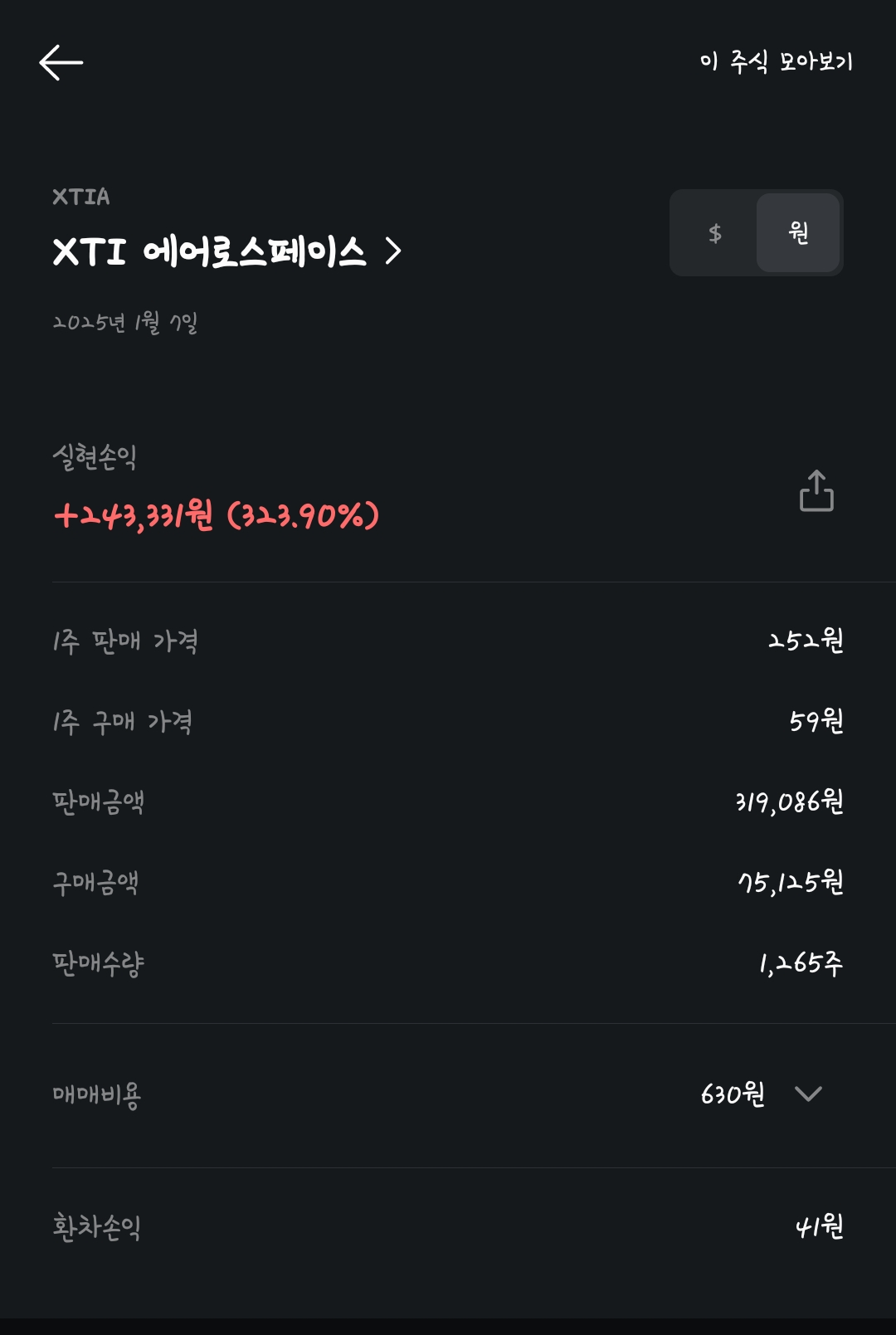The height and width of the screenshot is (1335, 896).
Task: Select the 원 currency option
Action: (x=798, y=233)
